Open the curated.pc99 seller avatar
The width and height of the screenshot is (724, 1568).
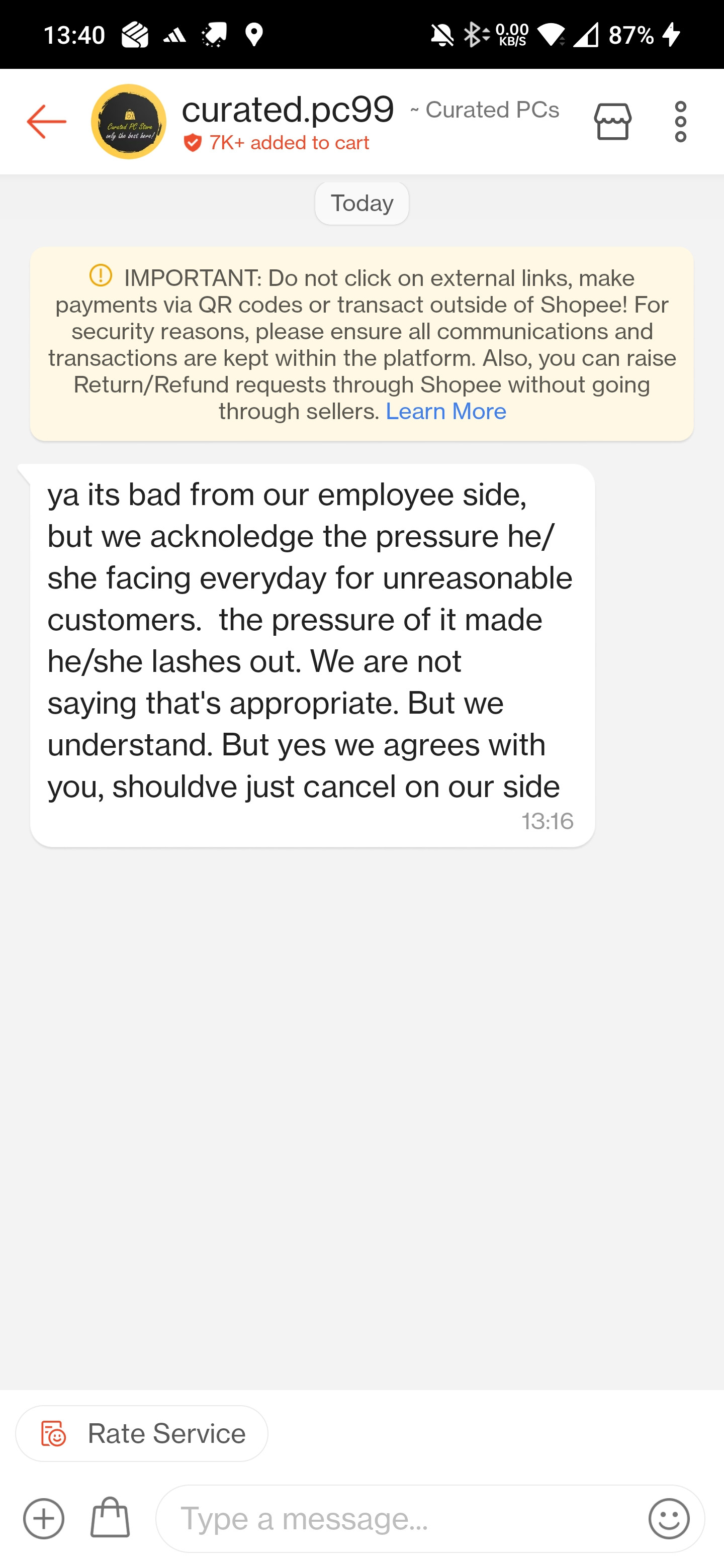[x=129, y=122]
